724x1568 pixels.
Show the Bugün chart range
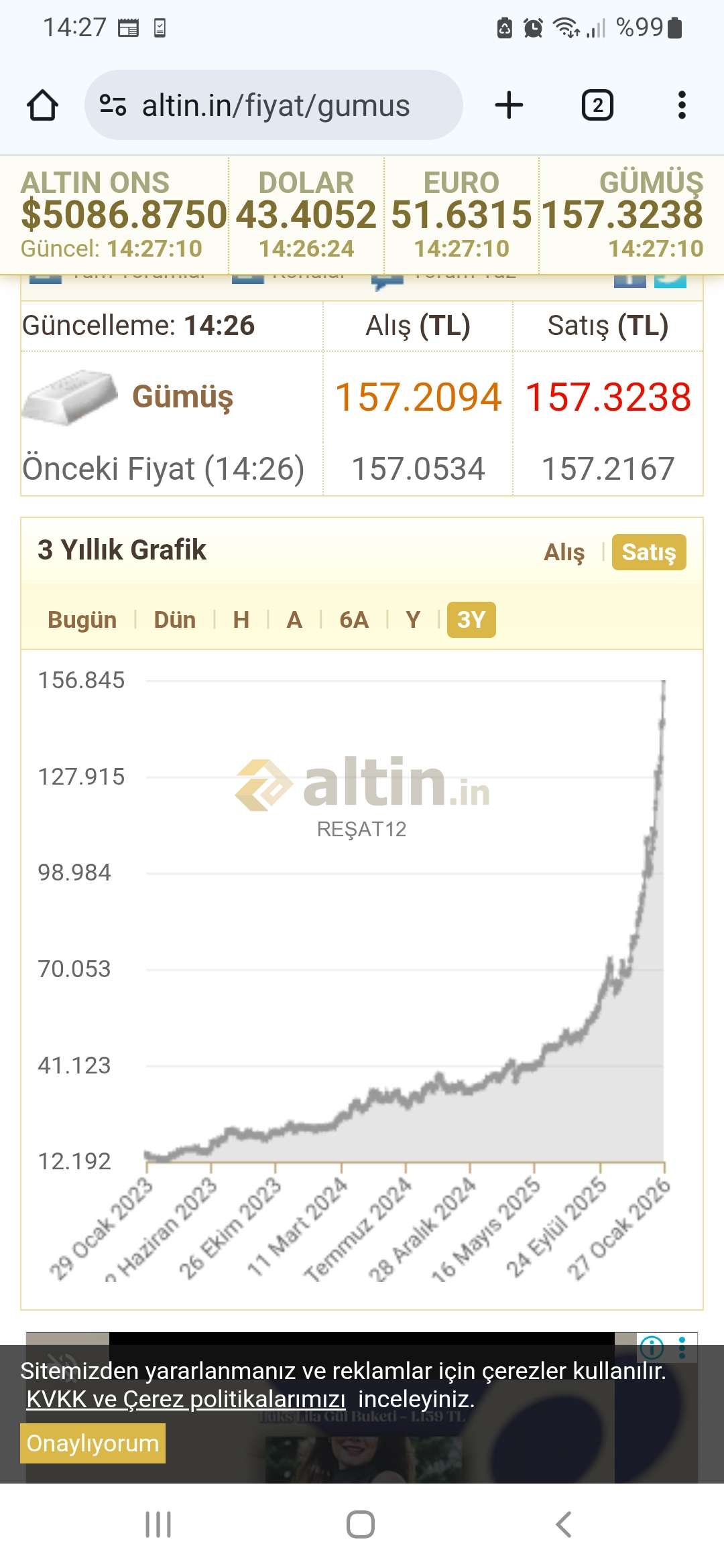coord(82,620)
